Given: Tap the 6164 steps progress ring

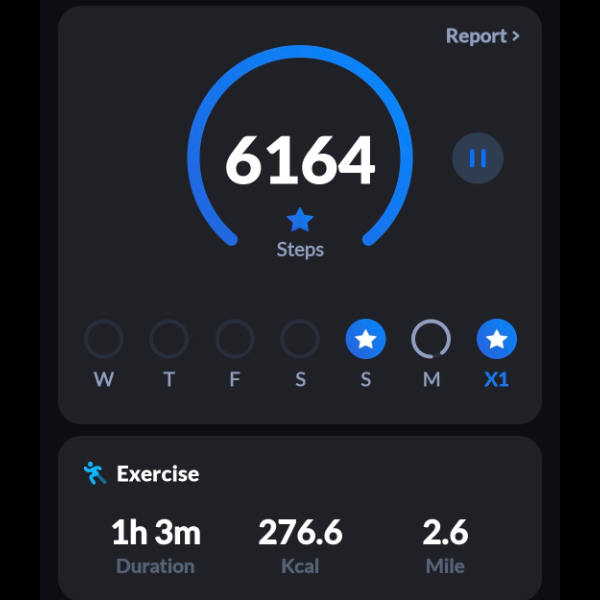Looking at the screenshot, I should click(300, 160).
